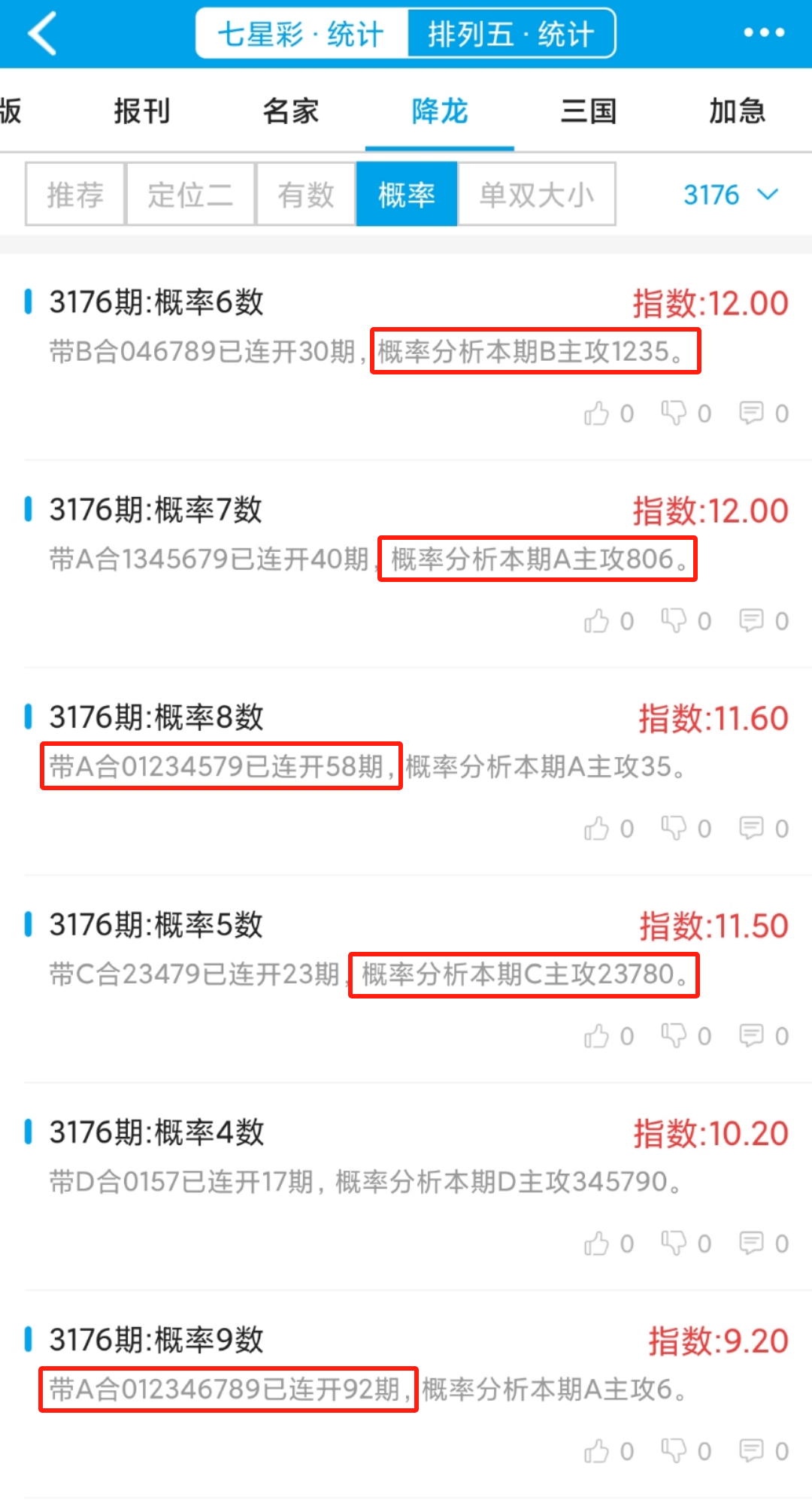Screen dimensions: 812x1503
Task: Open comments on the 概率8数 post
Action: pyautogui.click(x=752, y=829)
